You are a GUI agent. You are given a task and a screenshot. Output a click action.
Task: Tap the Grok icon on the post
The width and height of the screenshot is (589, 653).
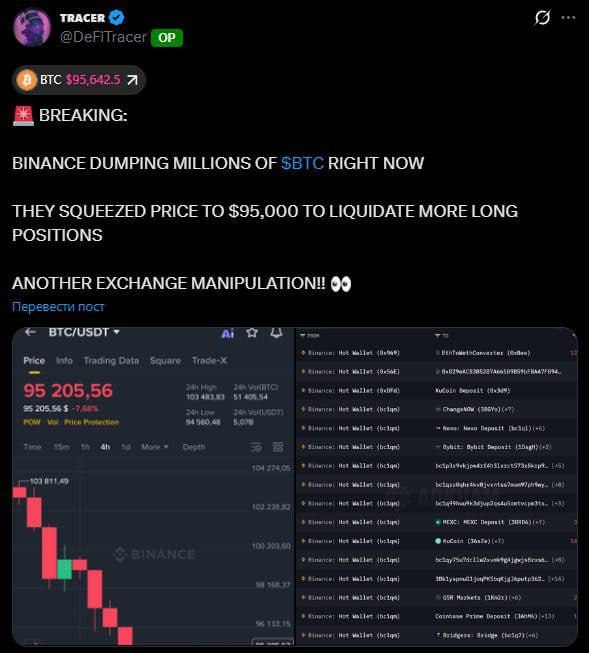coord(542,17)
